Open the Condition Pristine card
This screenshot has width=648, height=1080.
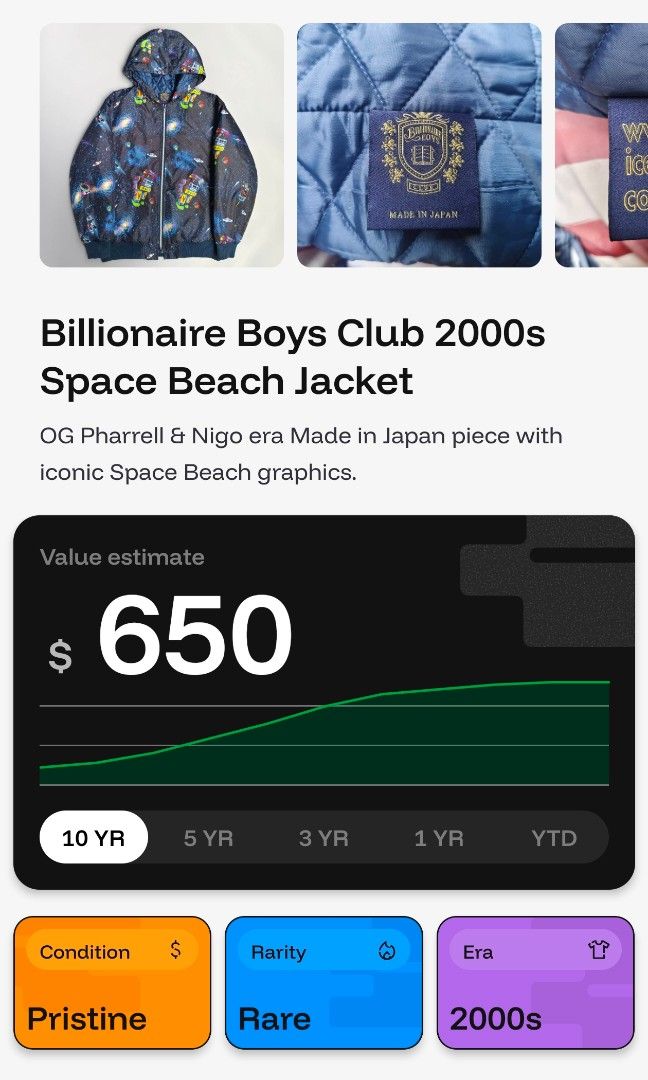click(112, 983)
